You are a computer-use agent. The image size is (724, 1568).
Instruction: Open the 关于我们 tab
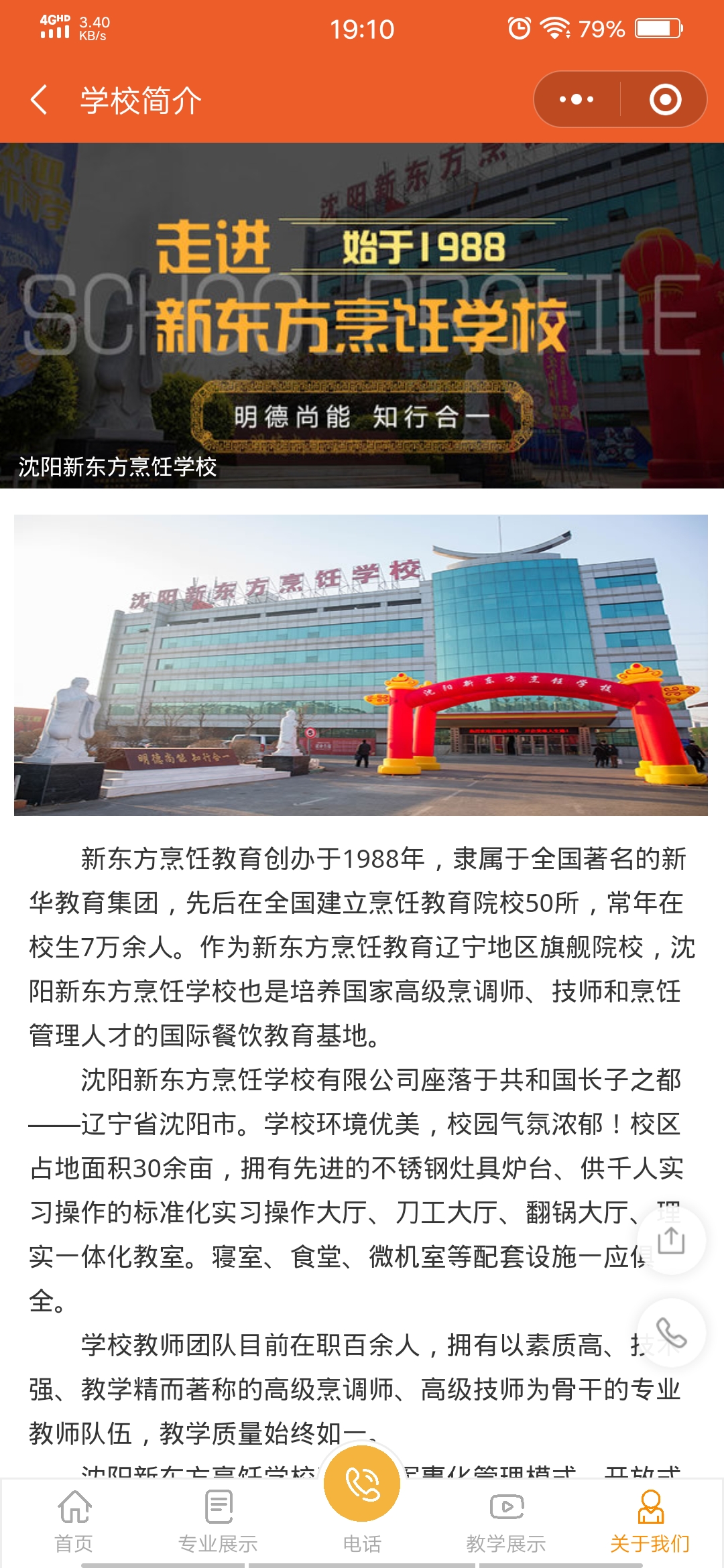tap(650, 1521)
